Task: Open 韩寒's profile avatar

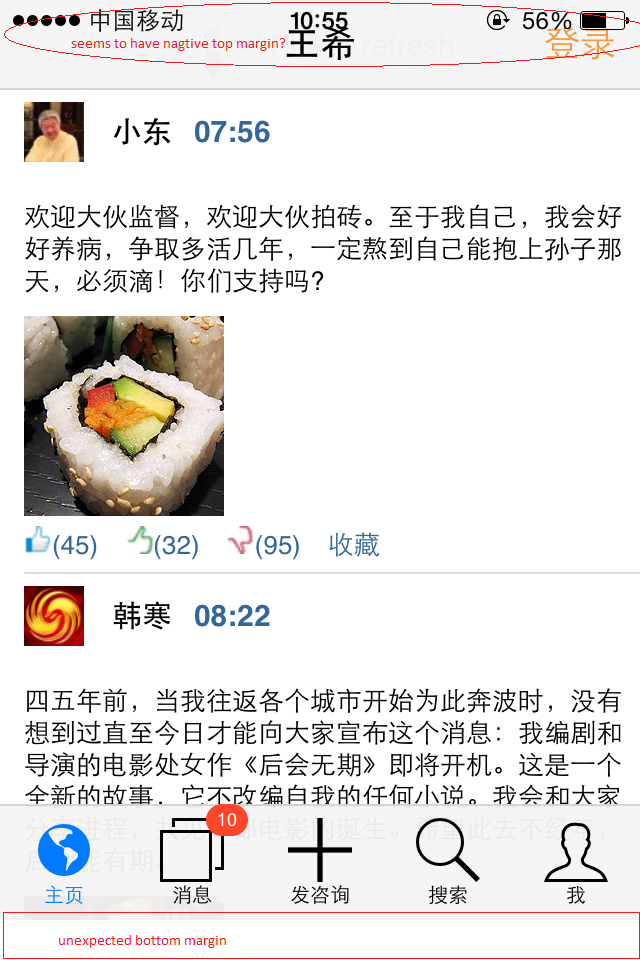Action: [54, 616]
